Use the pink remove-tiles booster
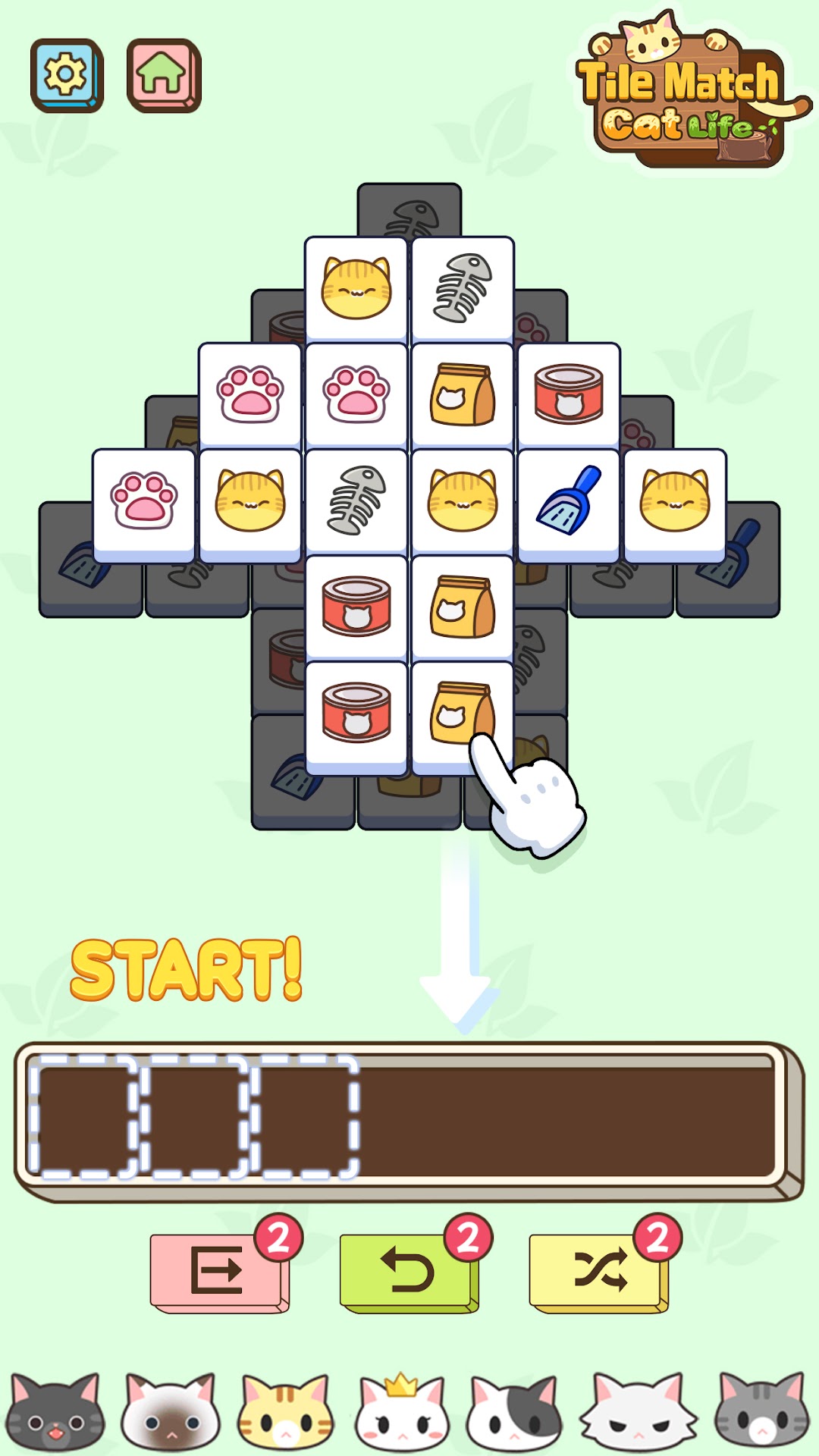The height and width of the screenshot is (1456, 819). tap(219, 1272)
